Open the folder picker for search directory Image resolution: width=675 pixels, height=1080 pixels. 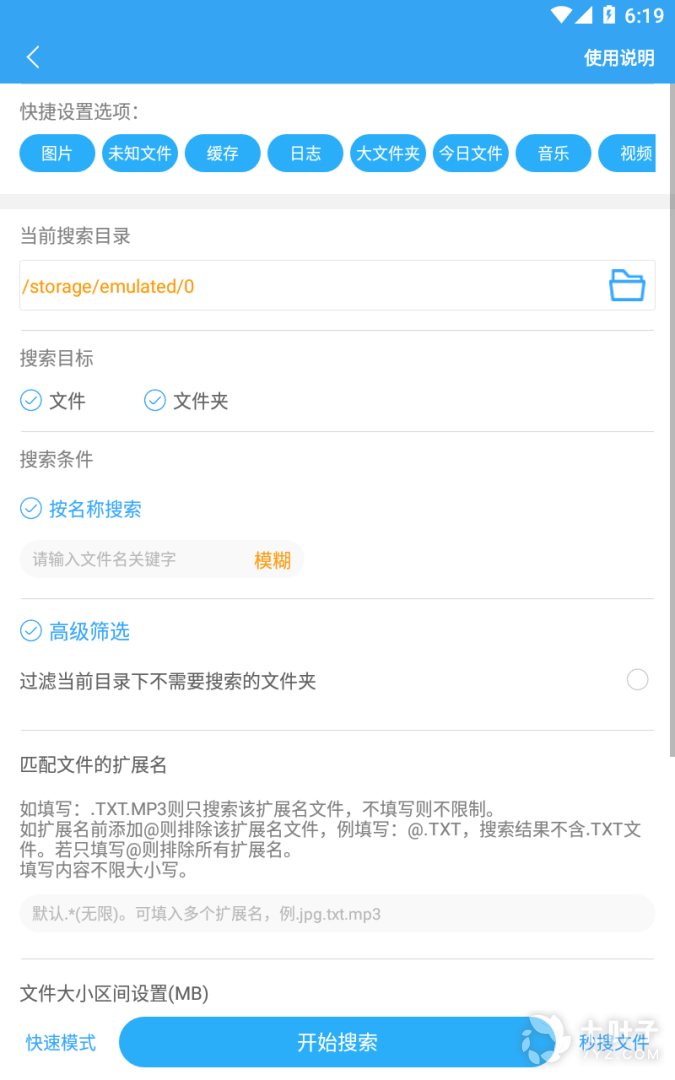click(627, 286)
